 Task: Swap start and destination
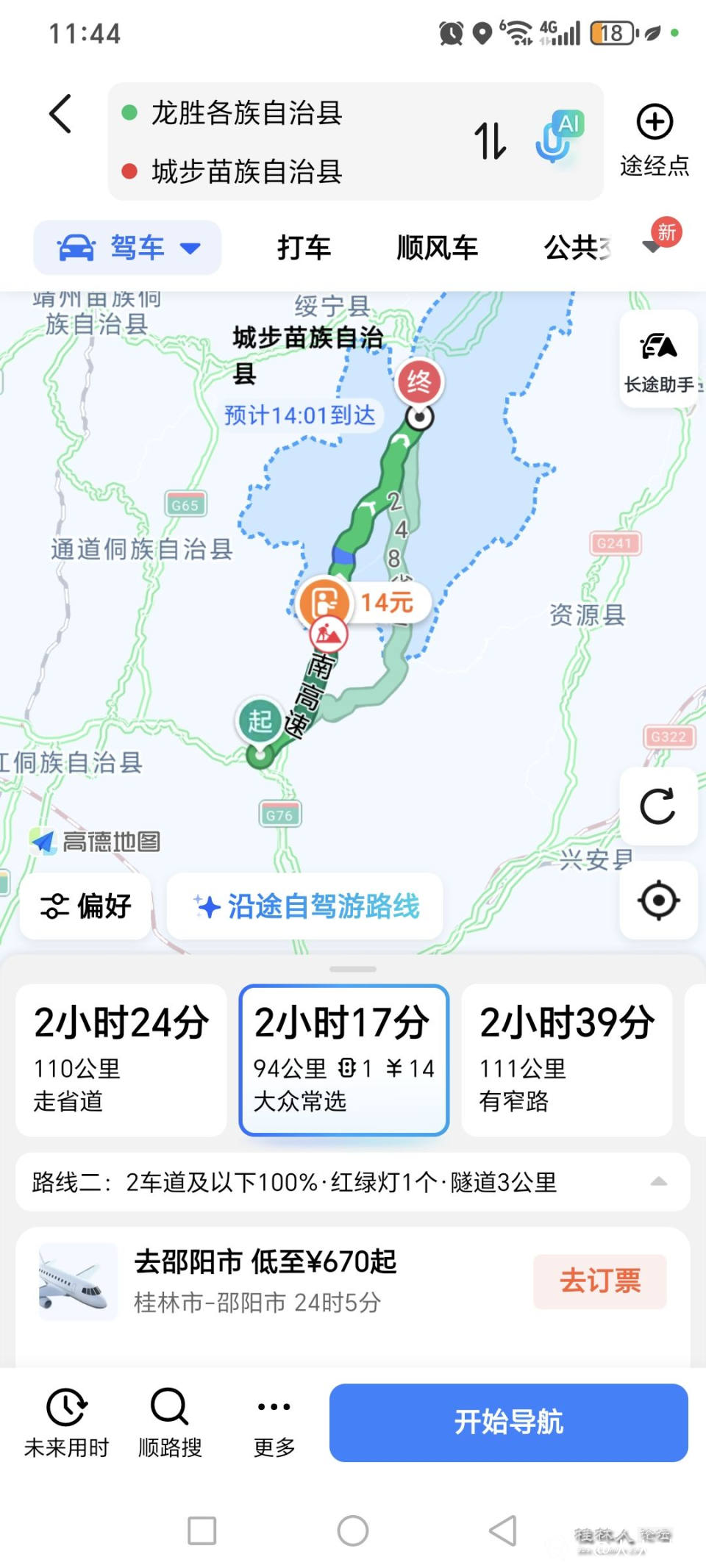click(x=490, y=140)
